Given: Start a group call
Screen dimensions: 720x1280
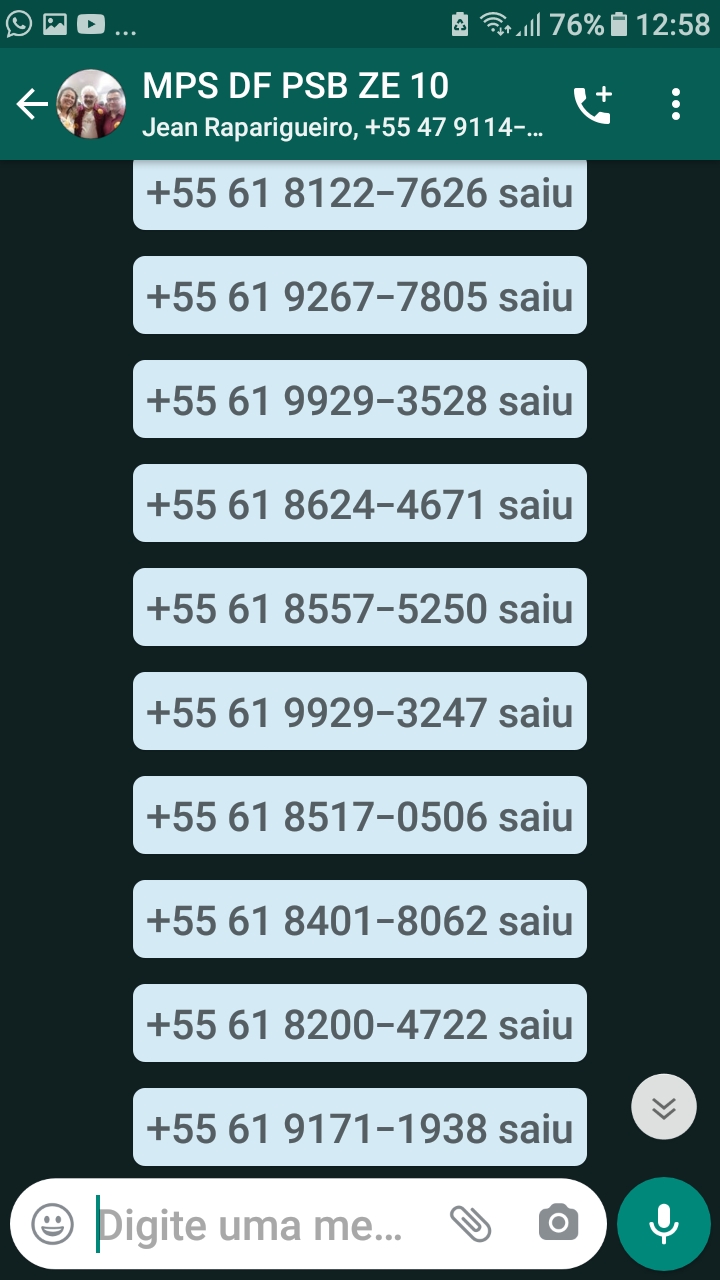Looking at the screenshot, I should 592,104.
